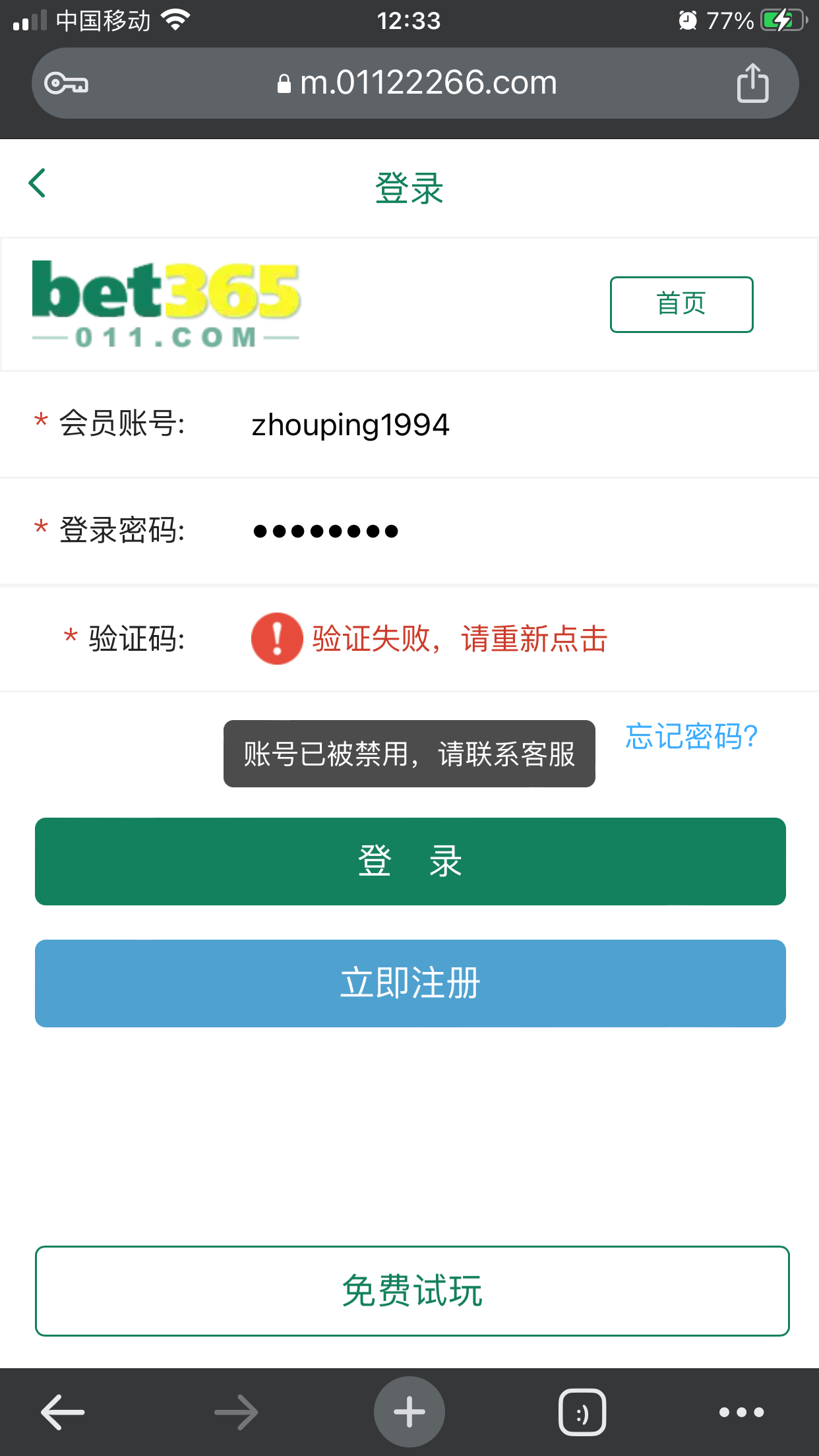Image resolution: width=819 pixels, height=1456 pixels.
Task: Tap the green 登录 login button
Action: click(410, 861)
